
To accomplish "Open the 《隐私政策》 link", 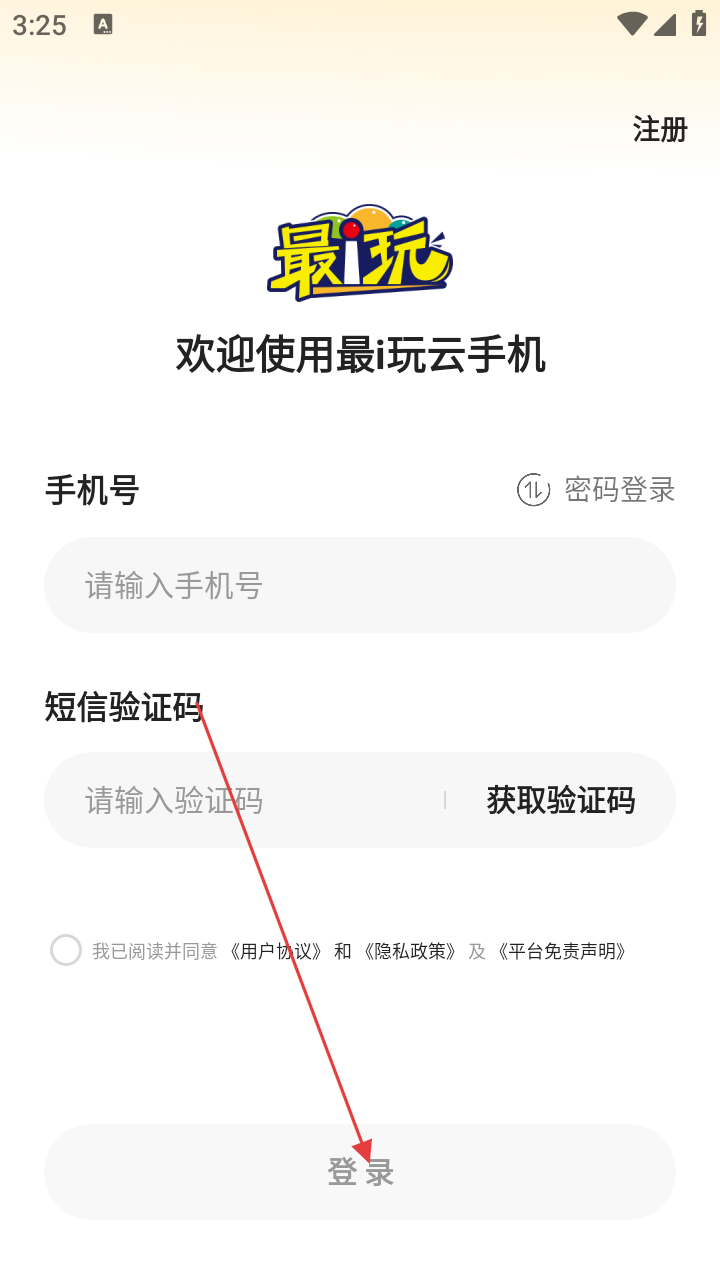I will [x=410, y=951].
